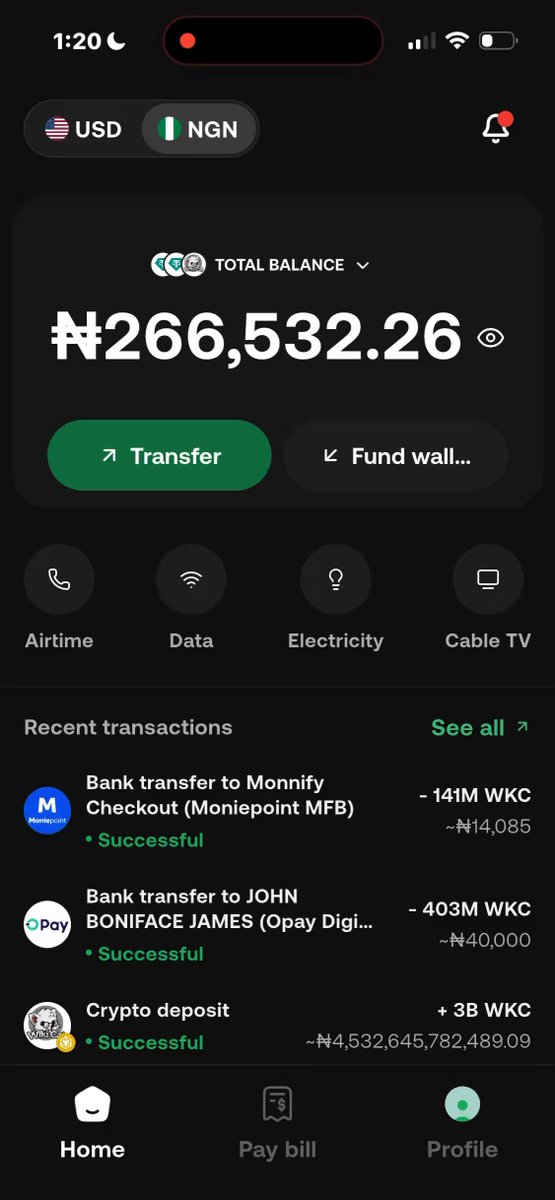Open the notifications bell

tap(497, 128)
